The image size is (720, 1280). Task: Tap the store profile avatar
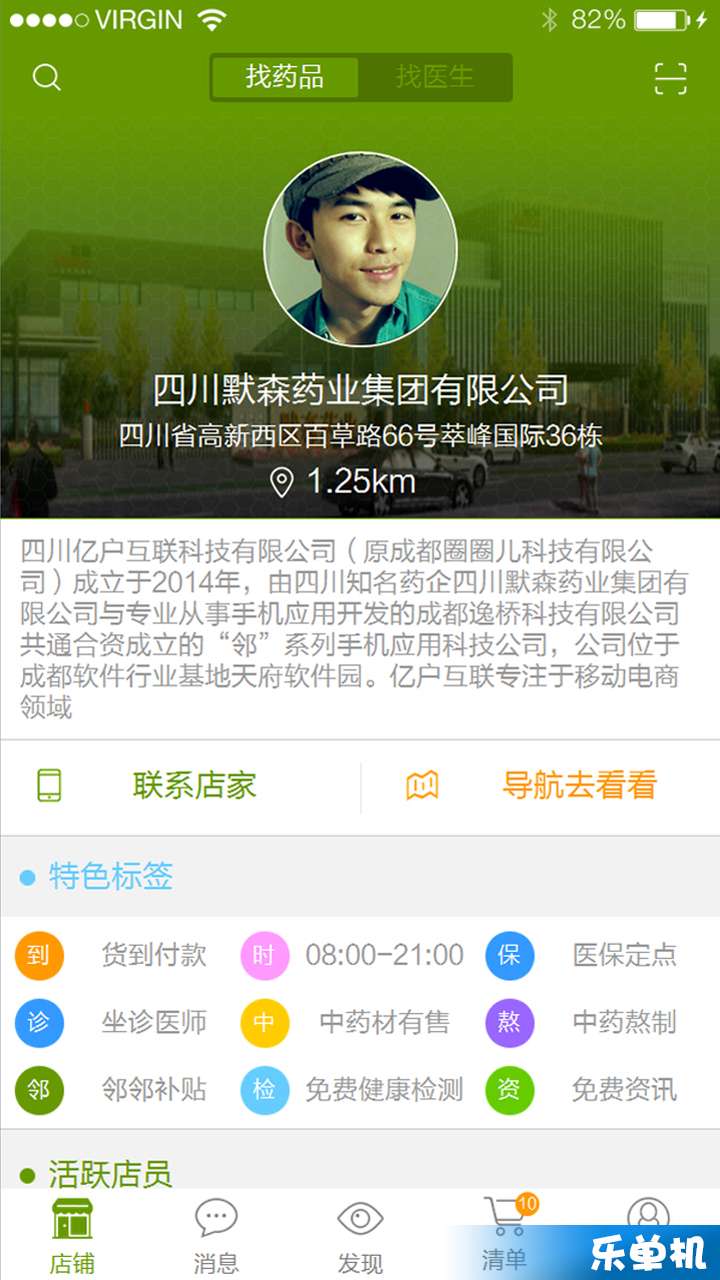(360, 249)
